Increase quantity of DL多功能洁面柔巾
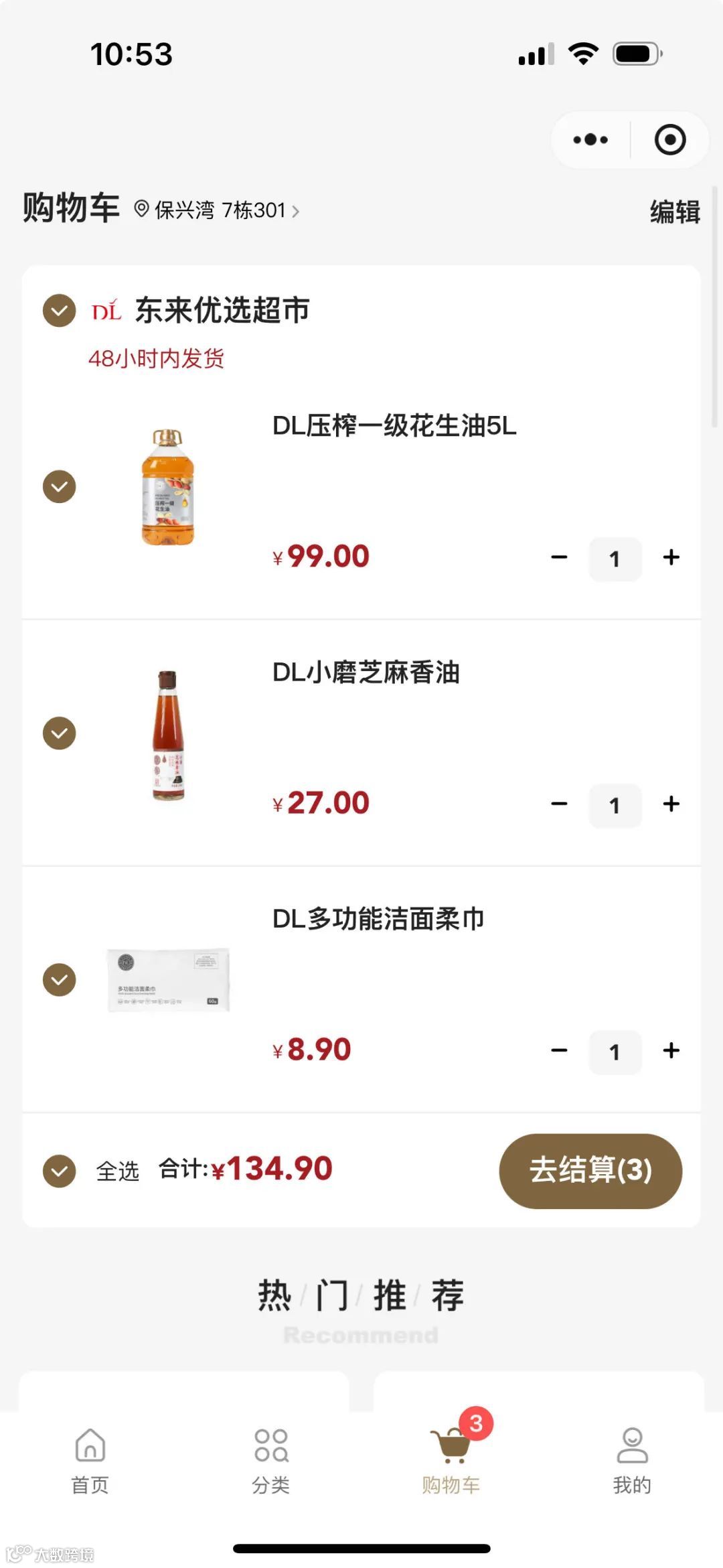This screenshot has height=1568, width=723. pyautogui.click(x=671, y=1050)
